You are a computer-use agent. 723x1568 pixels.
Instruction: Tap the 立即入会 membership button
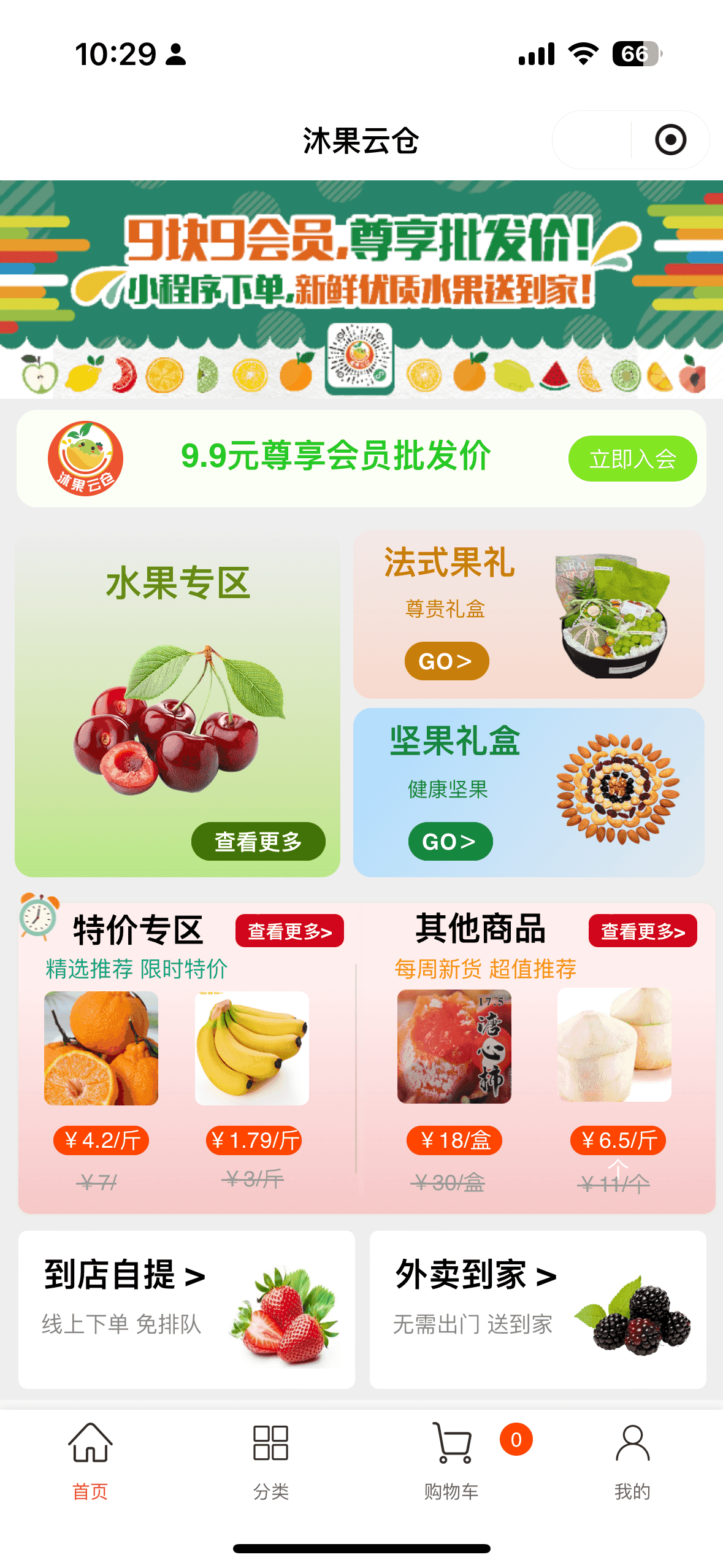click(x=632, y=459)
